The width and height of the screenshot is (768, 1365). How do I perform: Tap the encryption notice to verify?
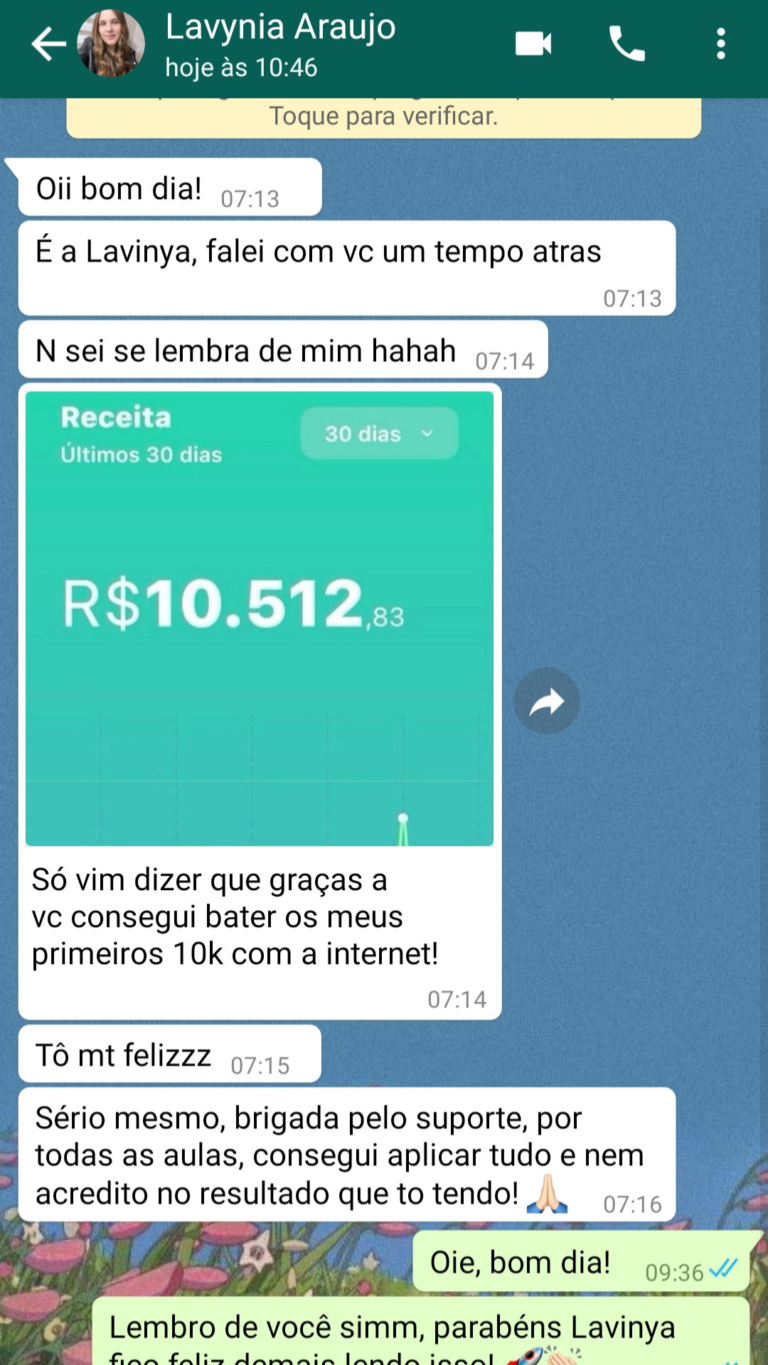click(x=383, y=117)
